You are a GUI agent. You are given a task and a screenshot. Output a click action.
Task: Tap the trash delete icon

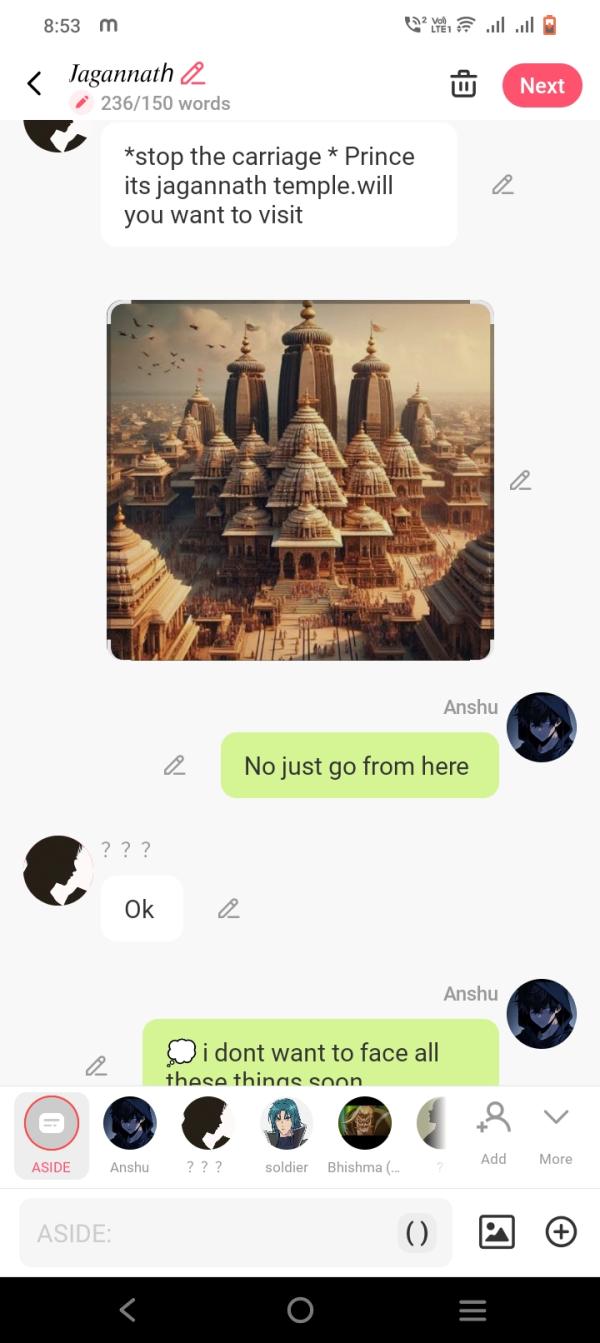[464, 85]
